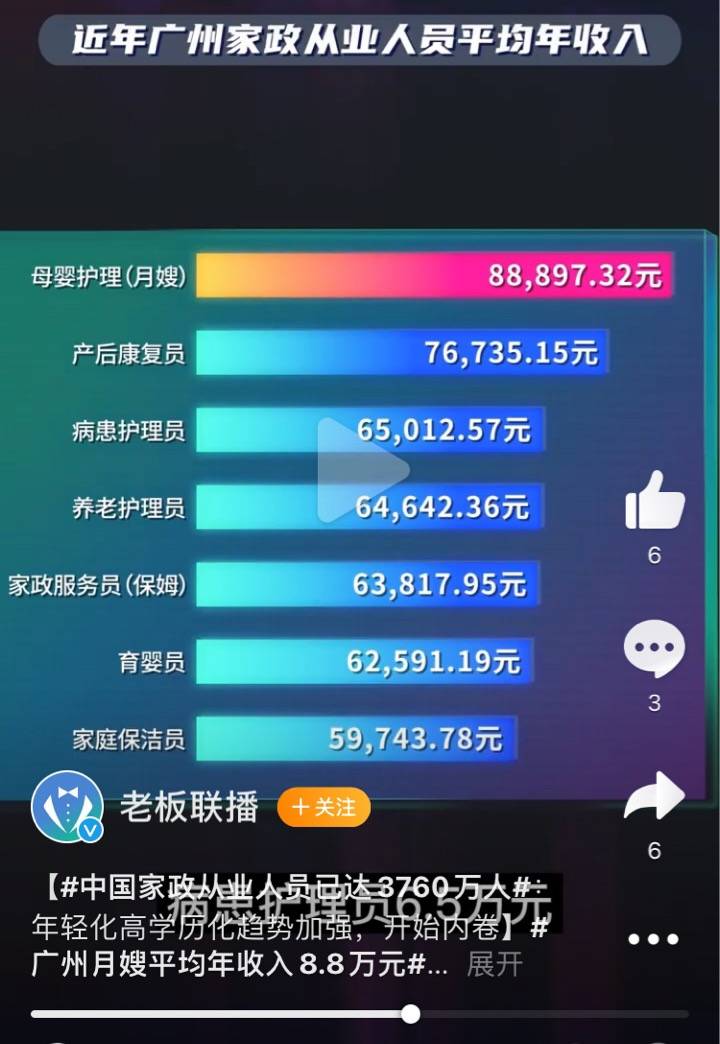Viewport: 720px width, 1044px height.
Task: Open the comments bubble
Action: click(x=654, y=650)
